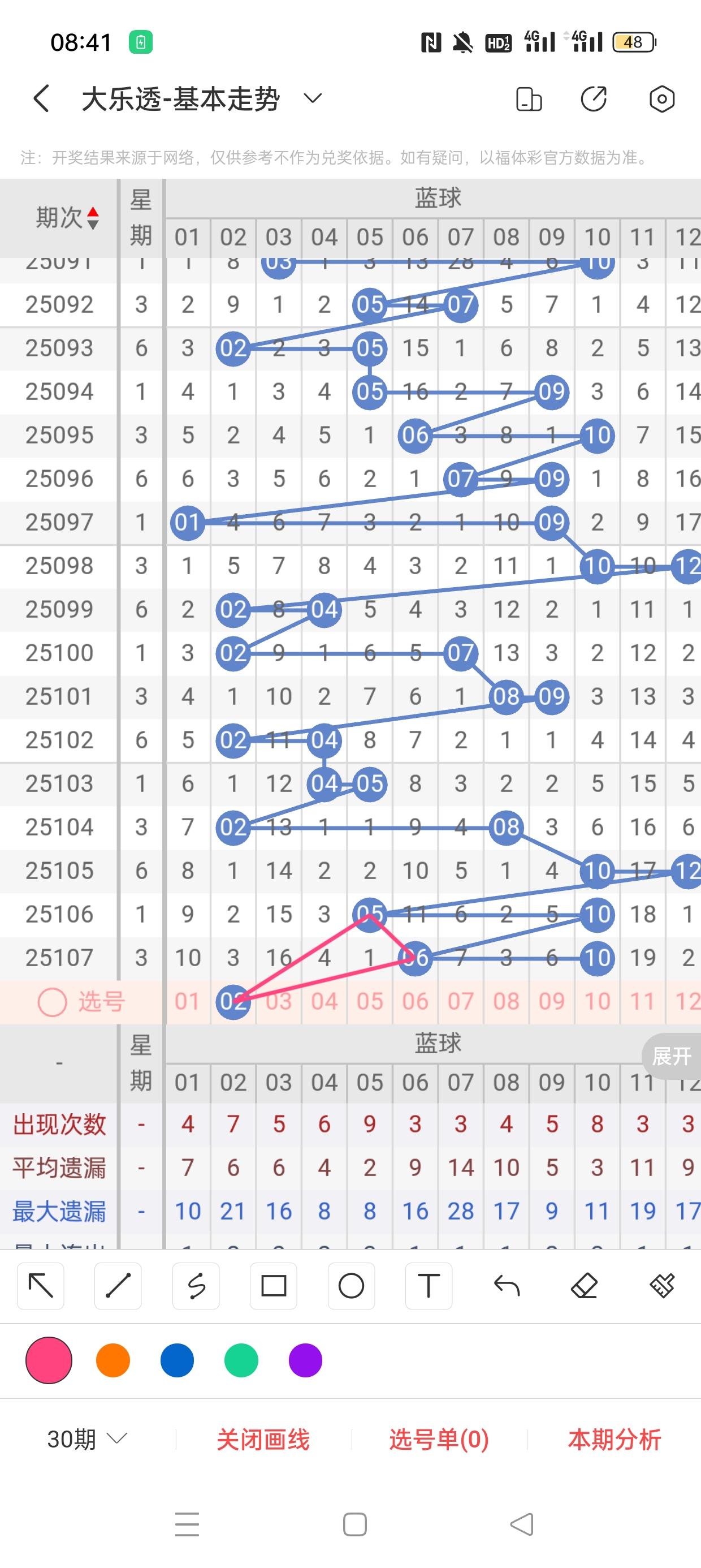Pick the orange drawing color
Image resolution: width=701 pixels, height=1568 pixels.
pos(113,1360)
